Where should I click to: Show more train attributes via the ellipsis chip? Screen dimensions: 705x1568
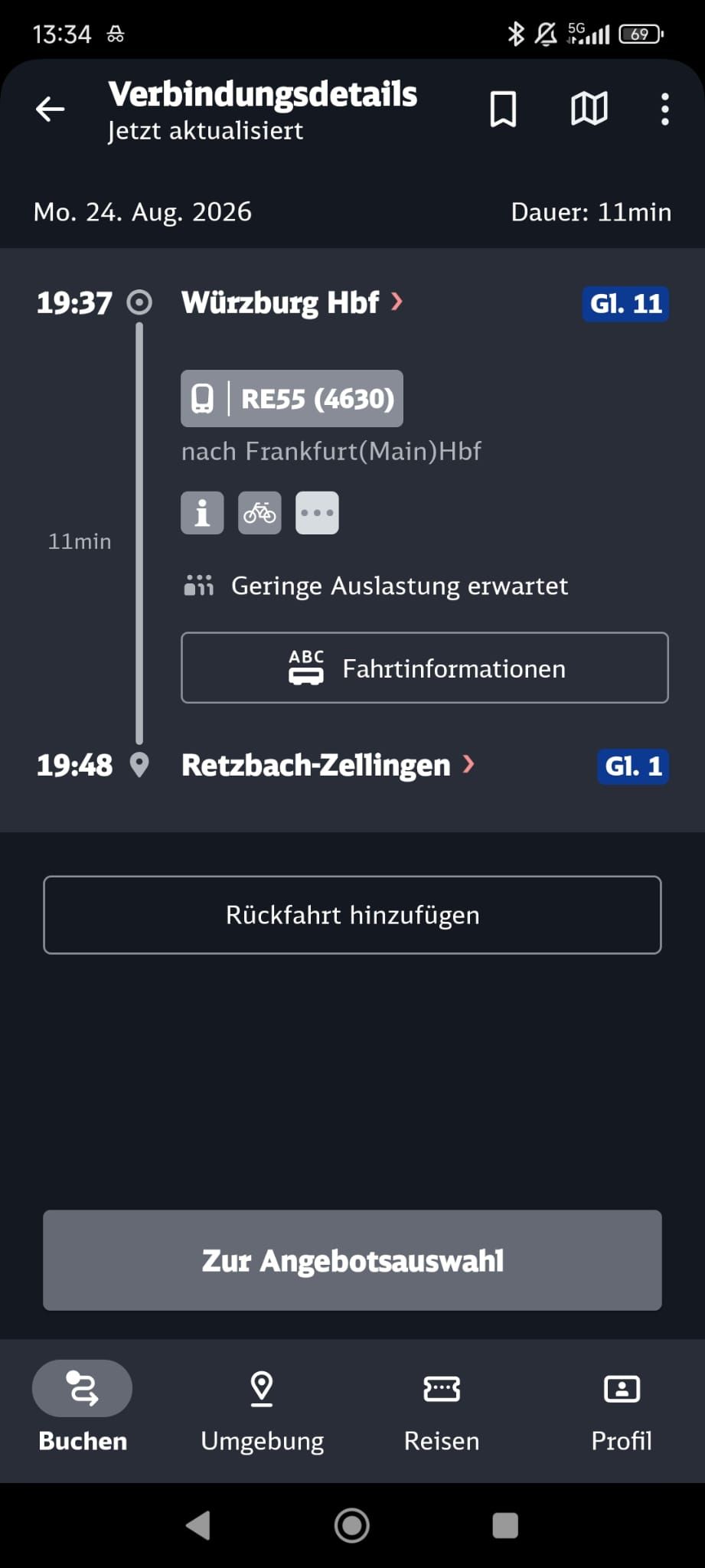click(317, 513)
